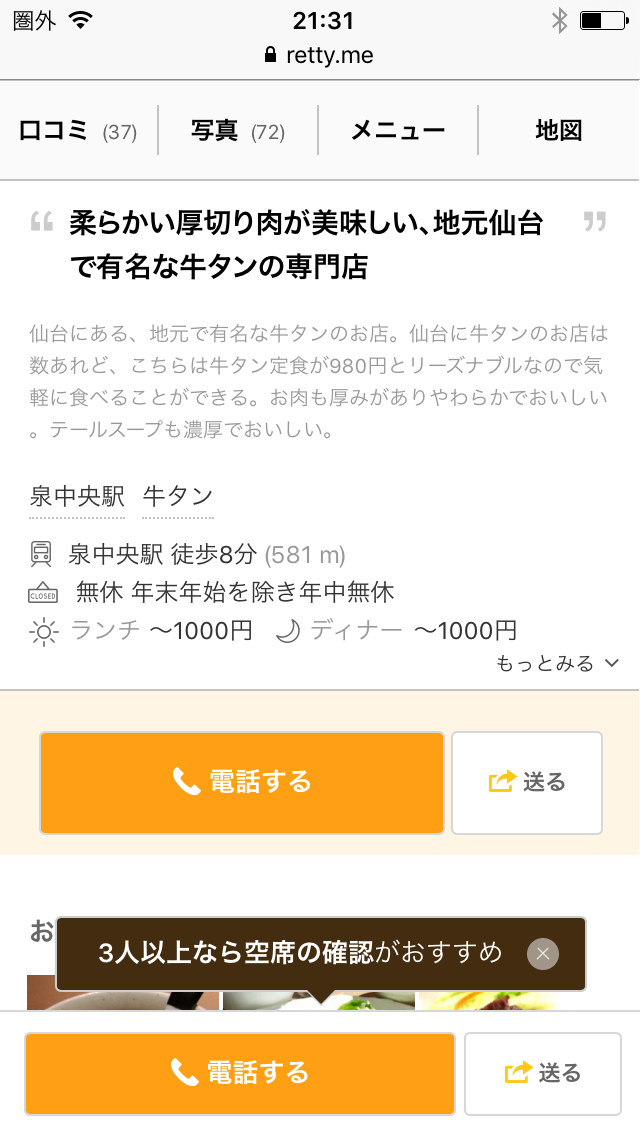Tap the retty.me address bar
This screenshot has width=640, height=1136.
click(320, 55)
